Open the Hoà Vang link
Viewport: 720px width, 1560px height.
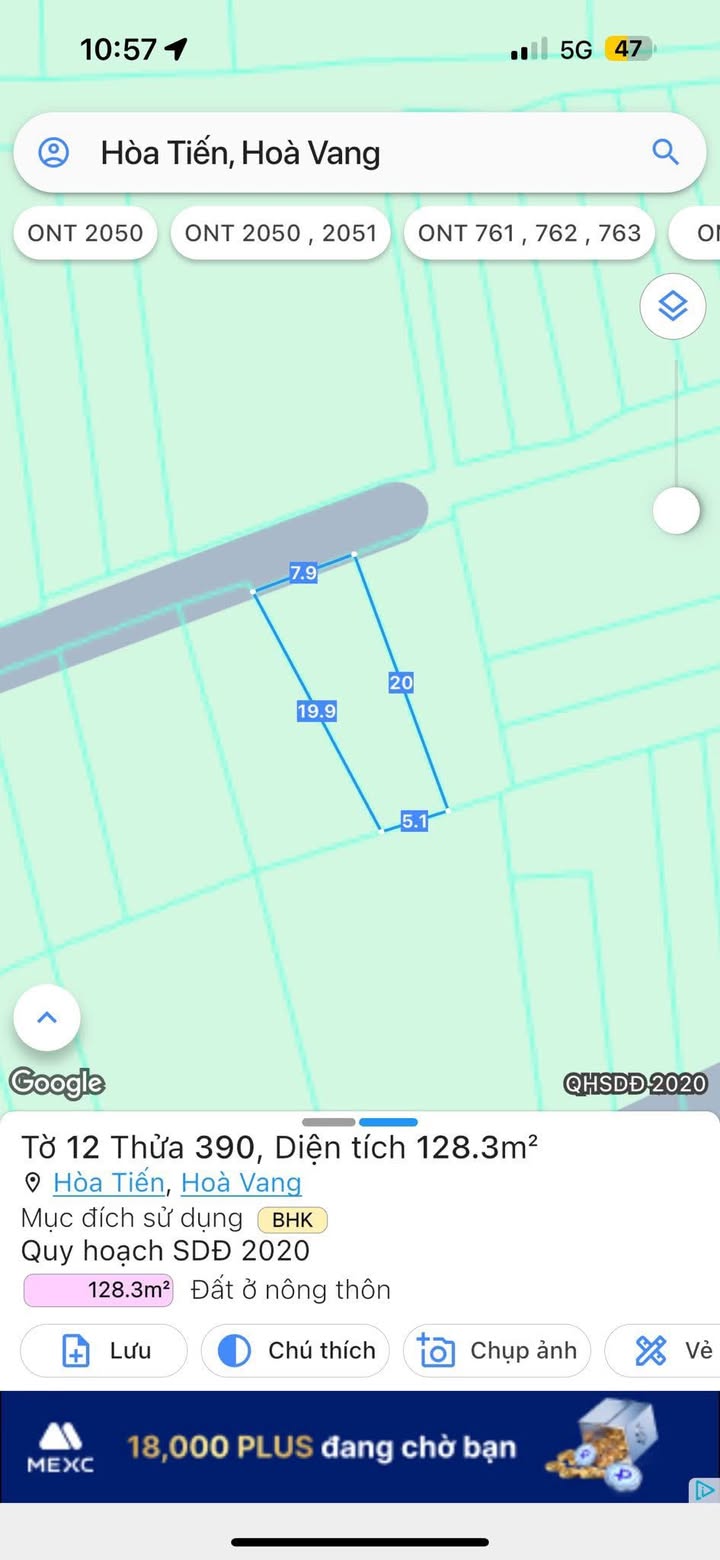241,1183
